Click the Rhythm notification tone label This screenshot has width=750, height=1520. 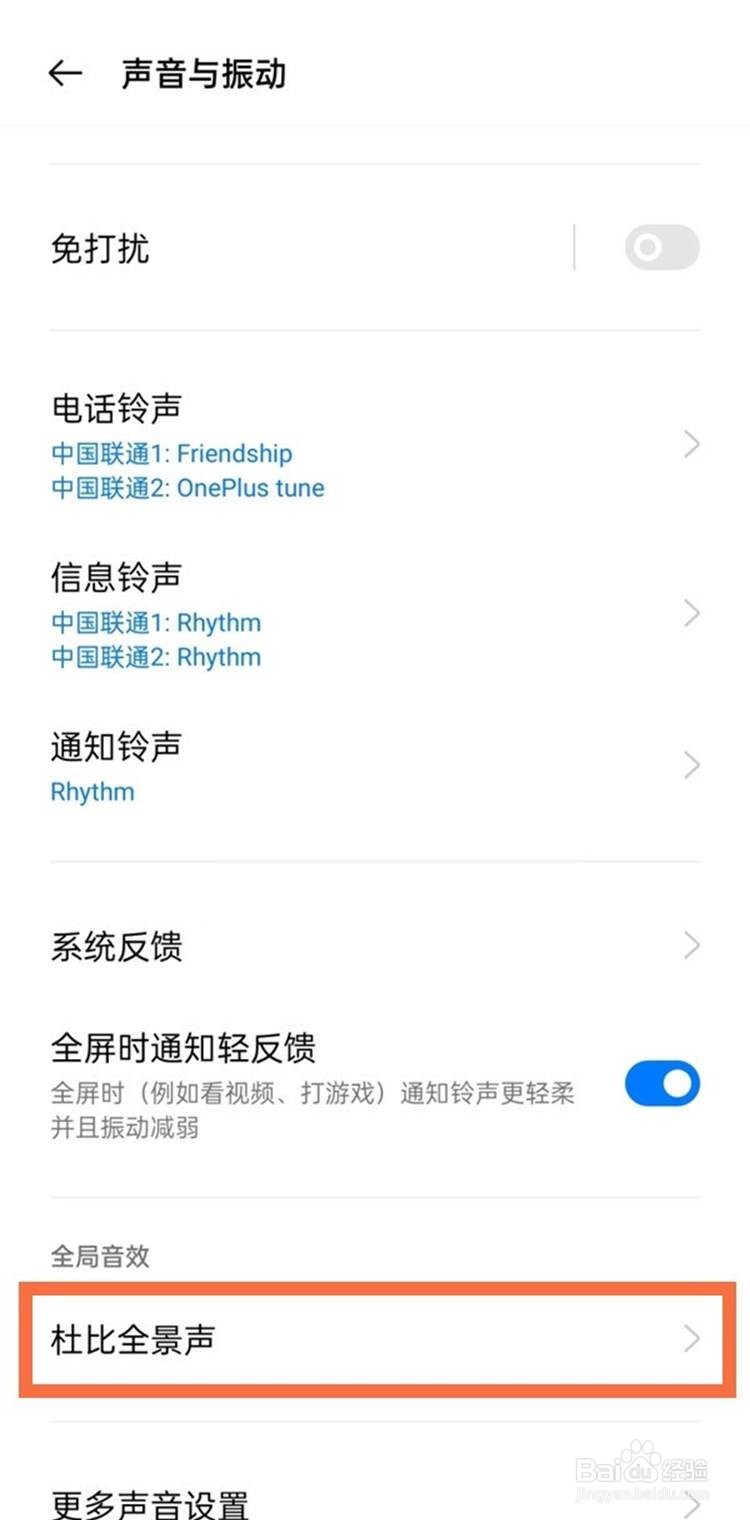pyautogui.click(x=92, y=791)
